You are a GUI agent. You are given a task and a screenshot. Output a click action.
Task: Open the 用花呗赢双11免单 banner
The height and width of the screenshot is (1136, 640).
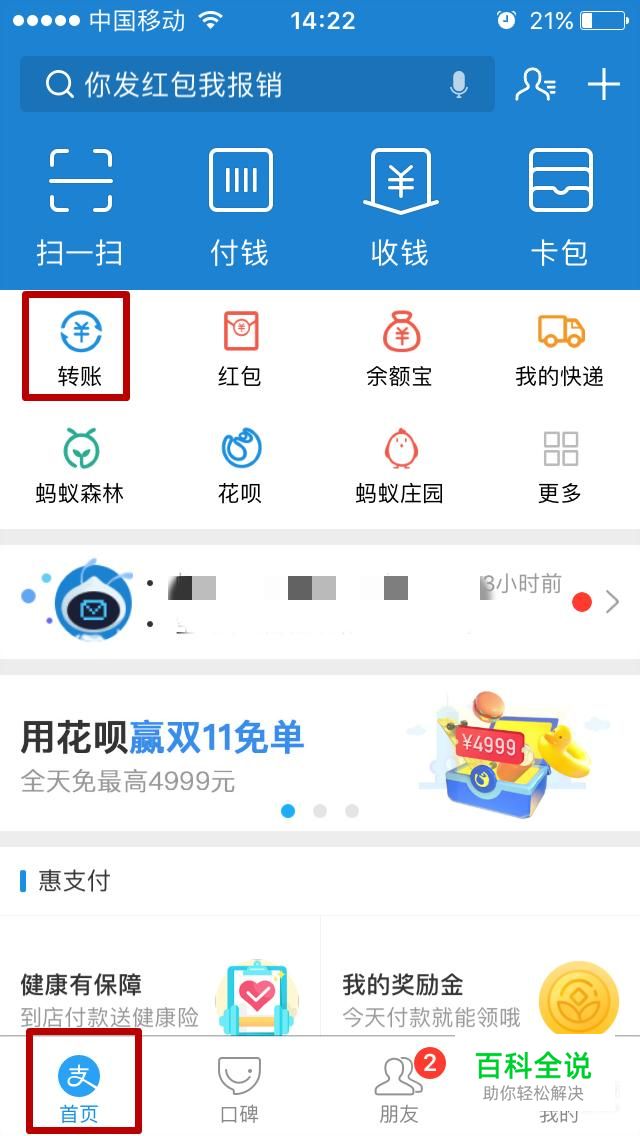pos(320,750)
